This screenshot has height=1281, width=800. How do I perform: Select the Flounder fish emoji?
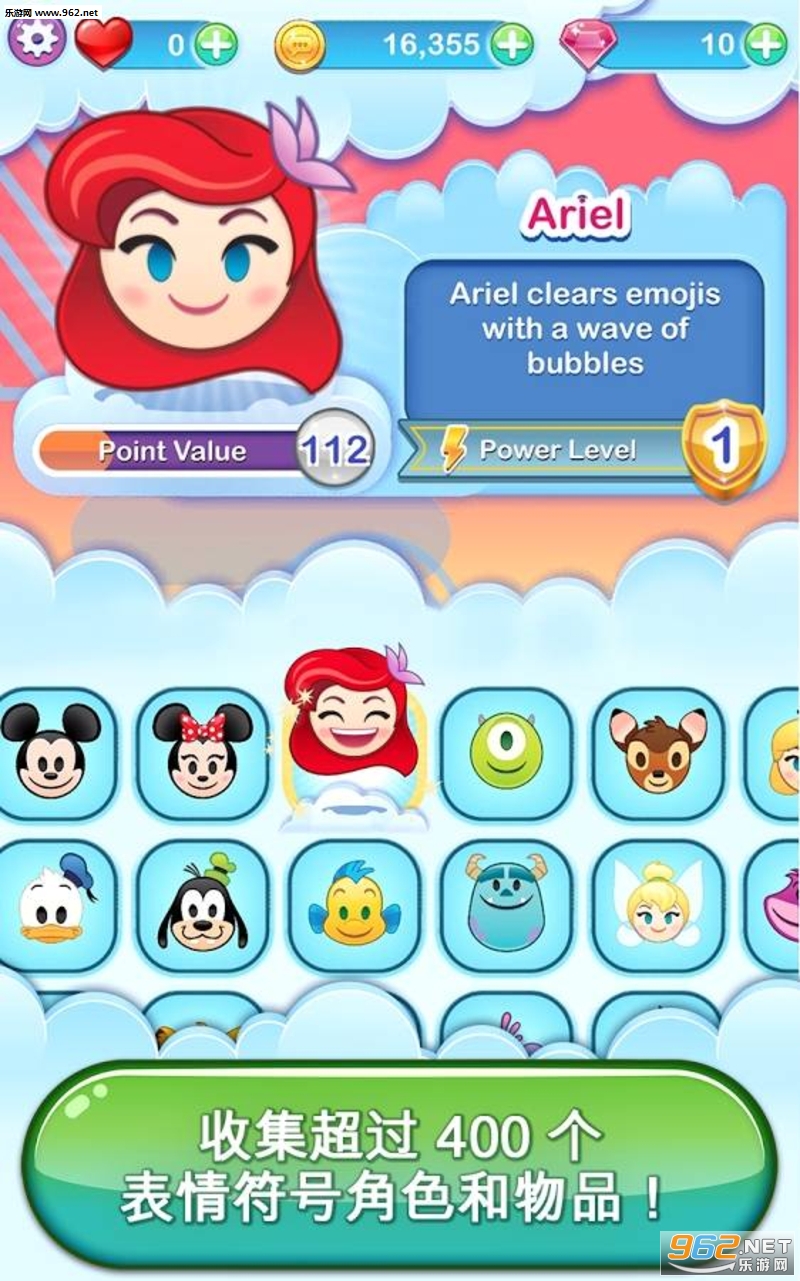pos(355,906)
